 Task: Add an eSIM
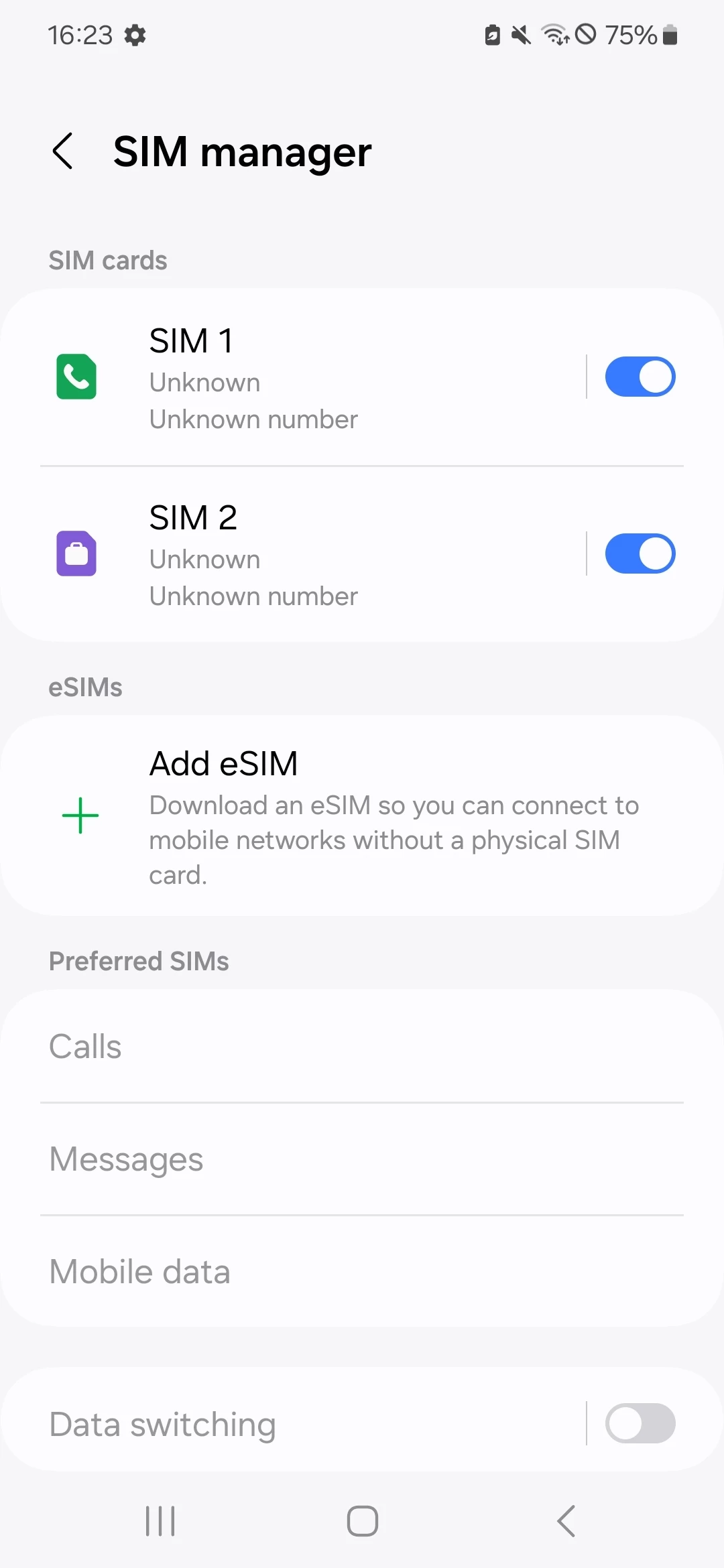(362, 815)
